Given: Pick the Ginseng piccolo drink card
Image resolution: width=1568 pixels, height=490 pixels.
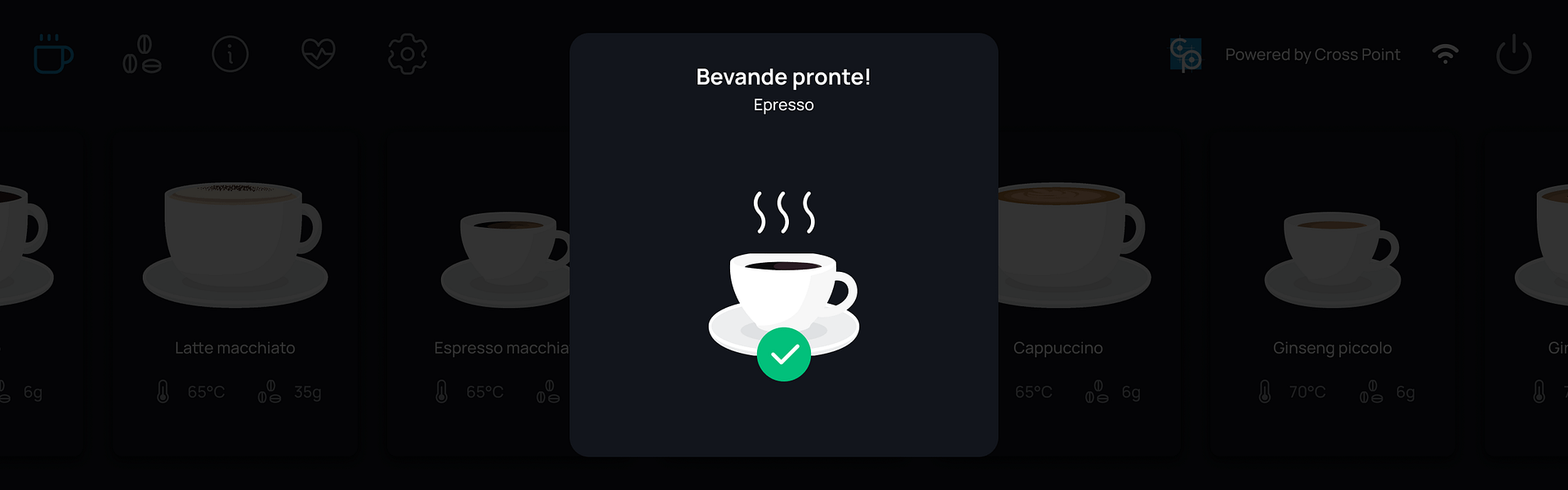Looking at the screenshot, I should tap(1332, 294).
